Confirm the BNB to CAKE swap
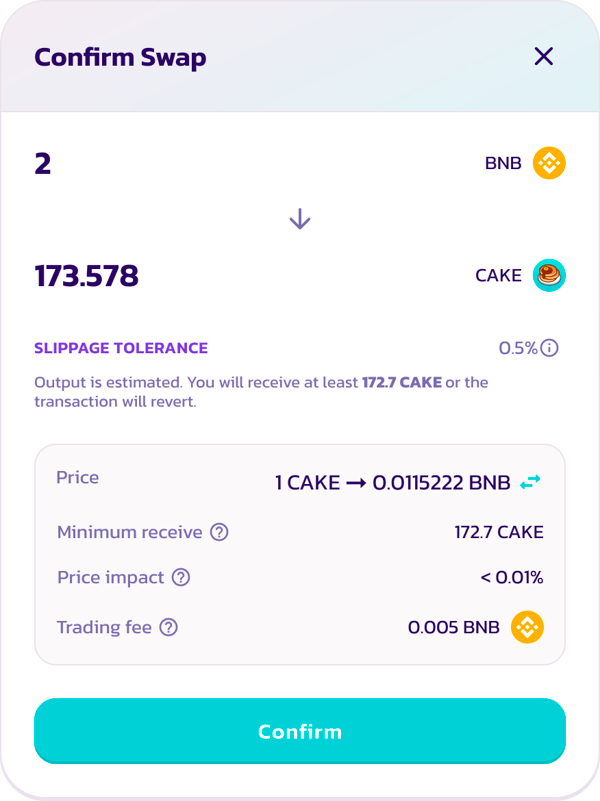The height and width of the screenshot is (801, 600). [300, 731]
